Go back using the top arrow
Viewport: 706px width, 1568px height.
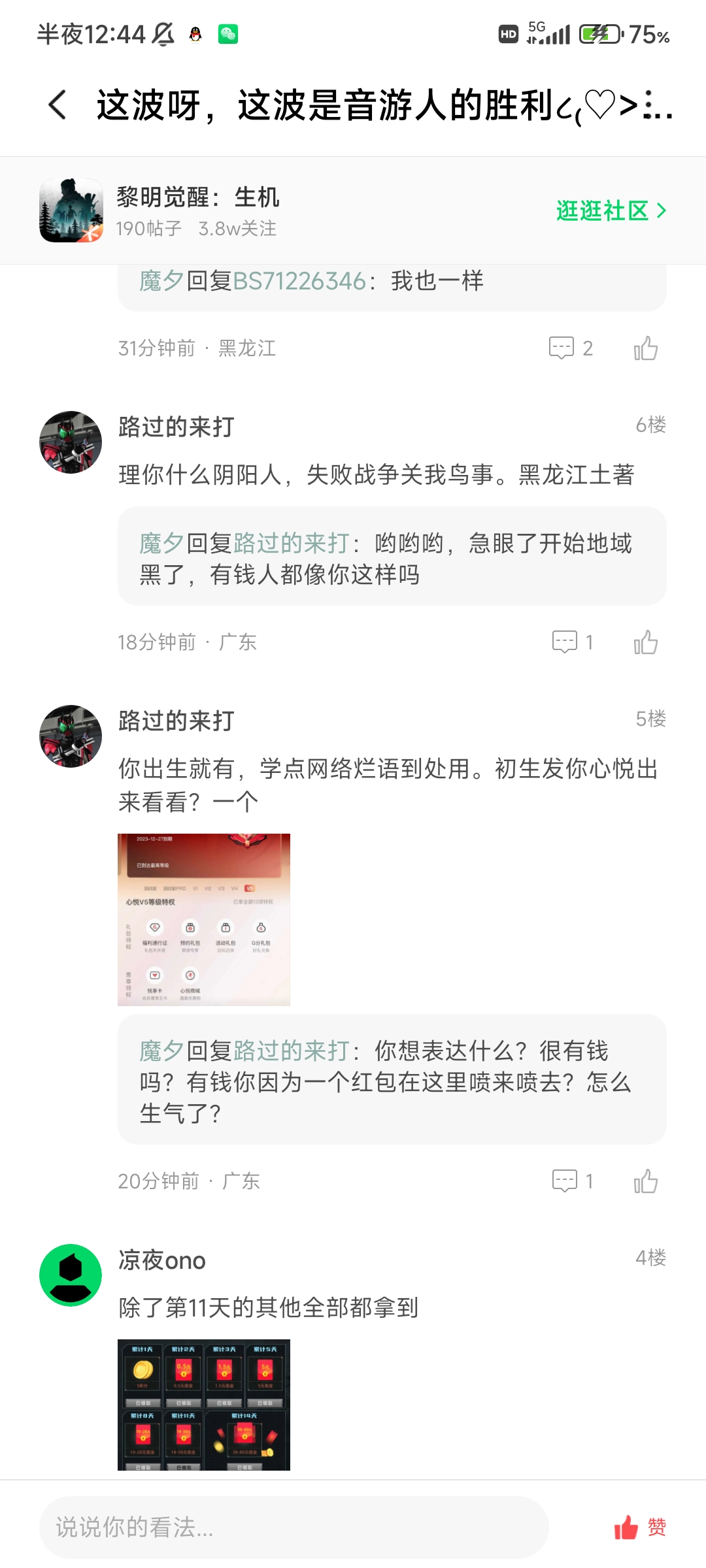click(58, 105)
